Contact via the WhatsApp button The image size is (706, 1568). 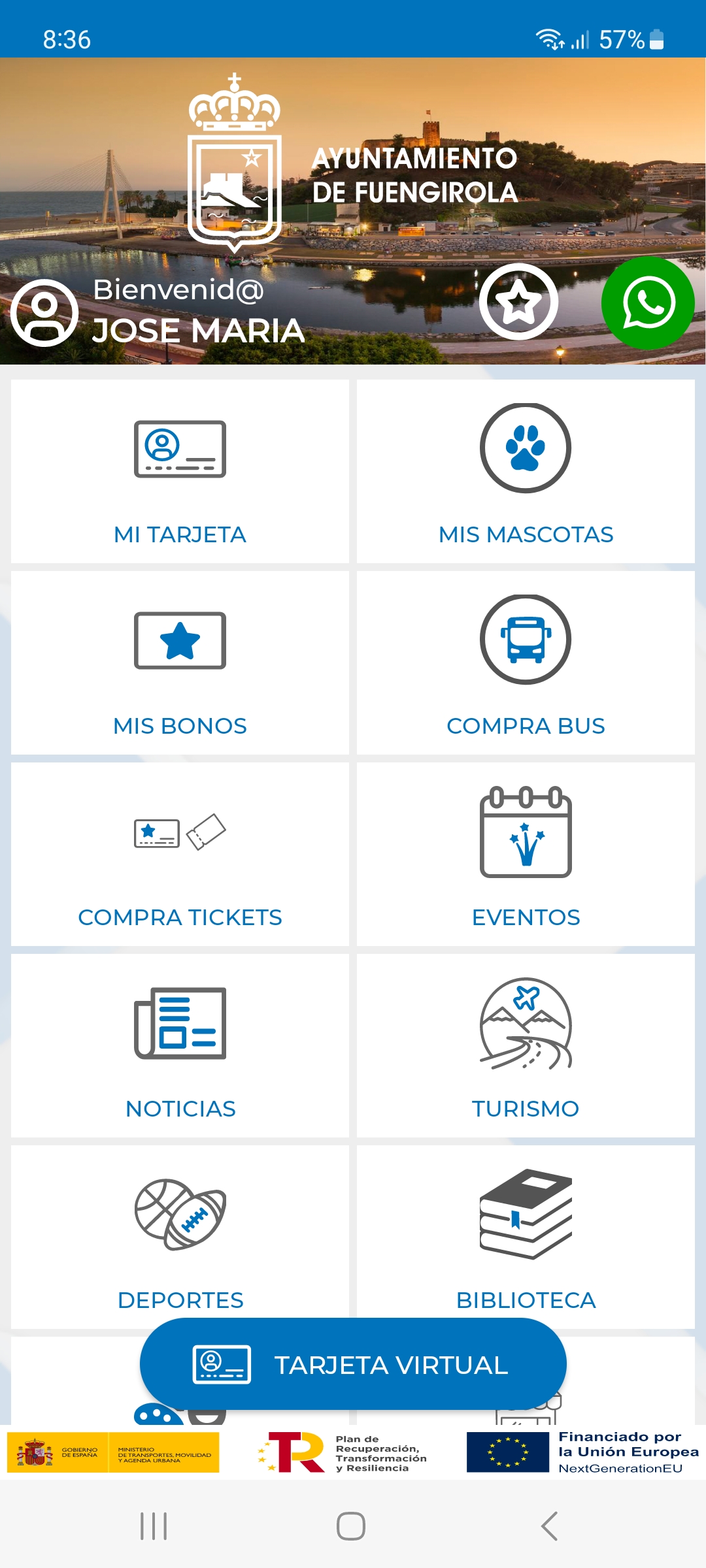647,302
